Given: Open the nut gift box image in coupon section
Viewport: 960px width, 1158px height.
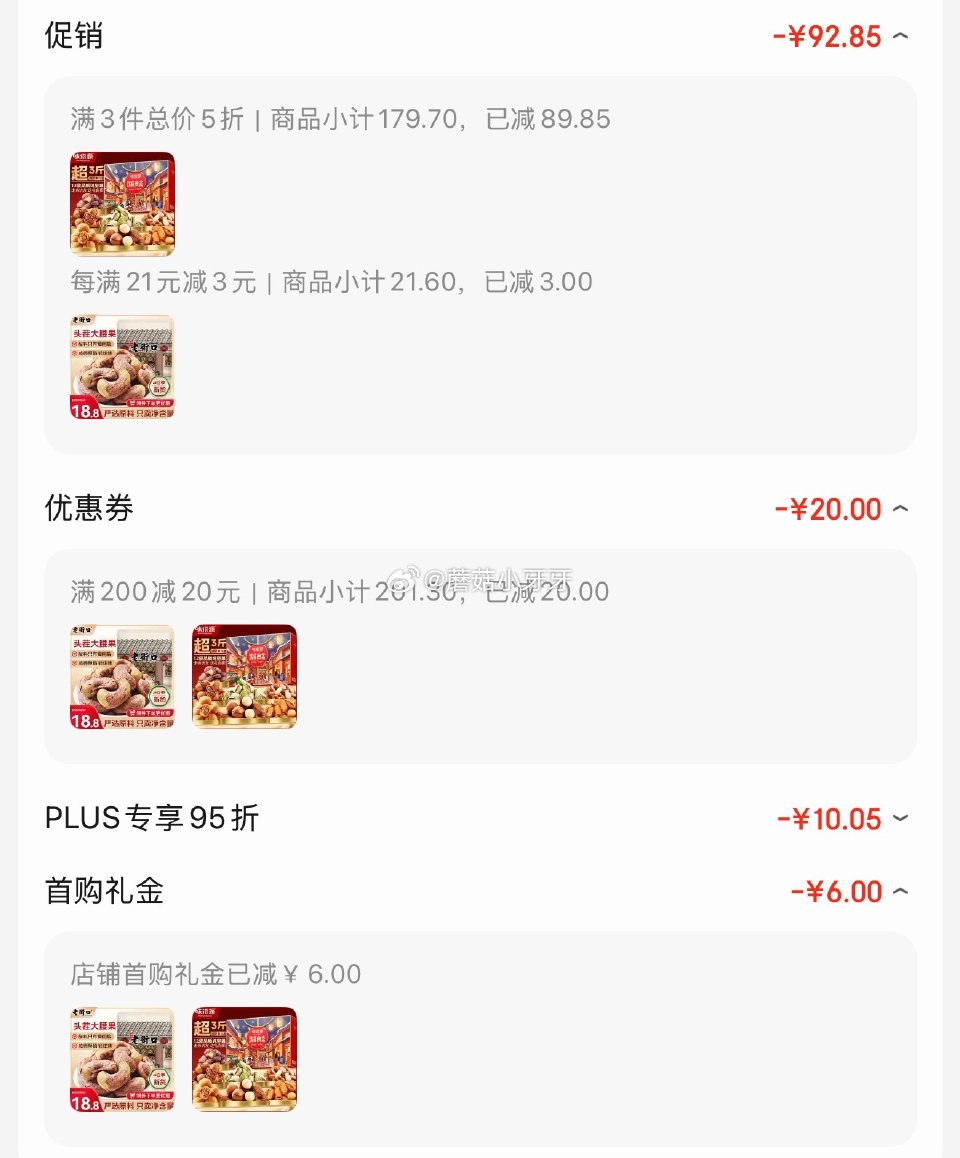Looking at the screenshot, I should point(243,677).
